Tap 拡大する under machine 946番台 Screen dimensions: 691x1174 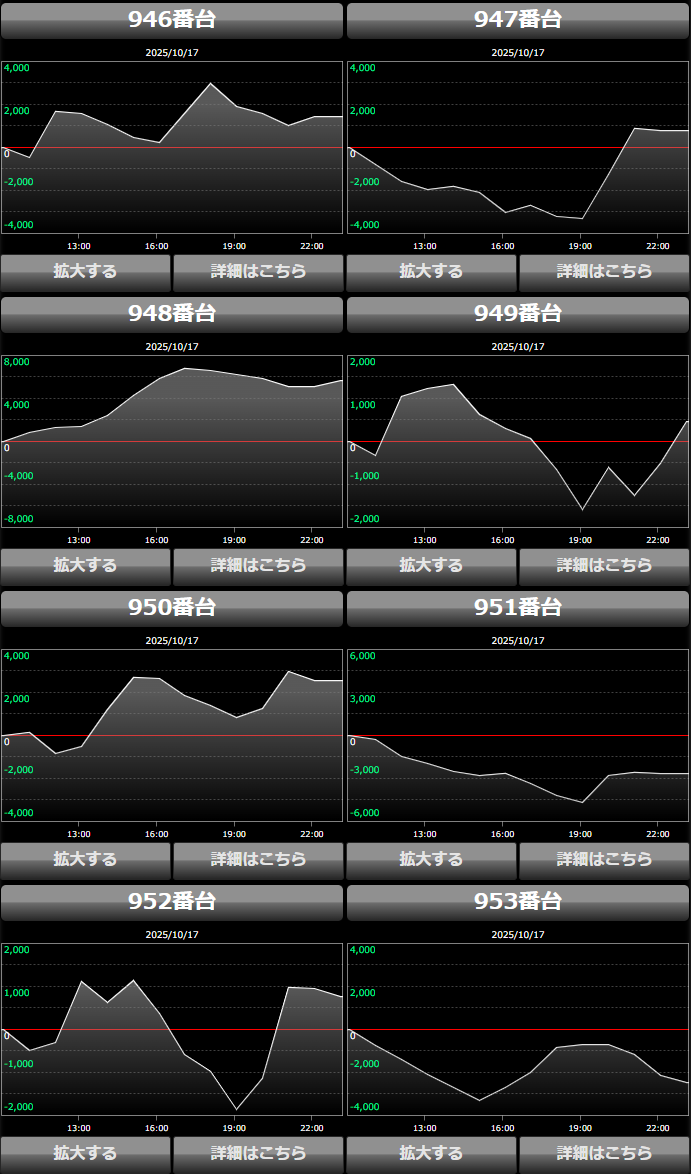(x=86, y=271)
